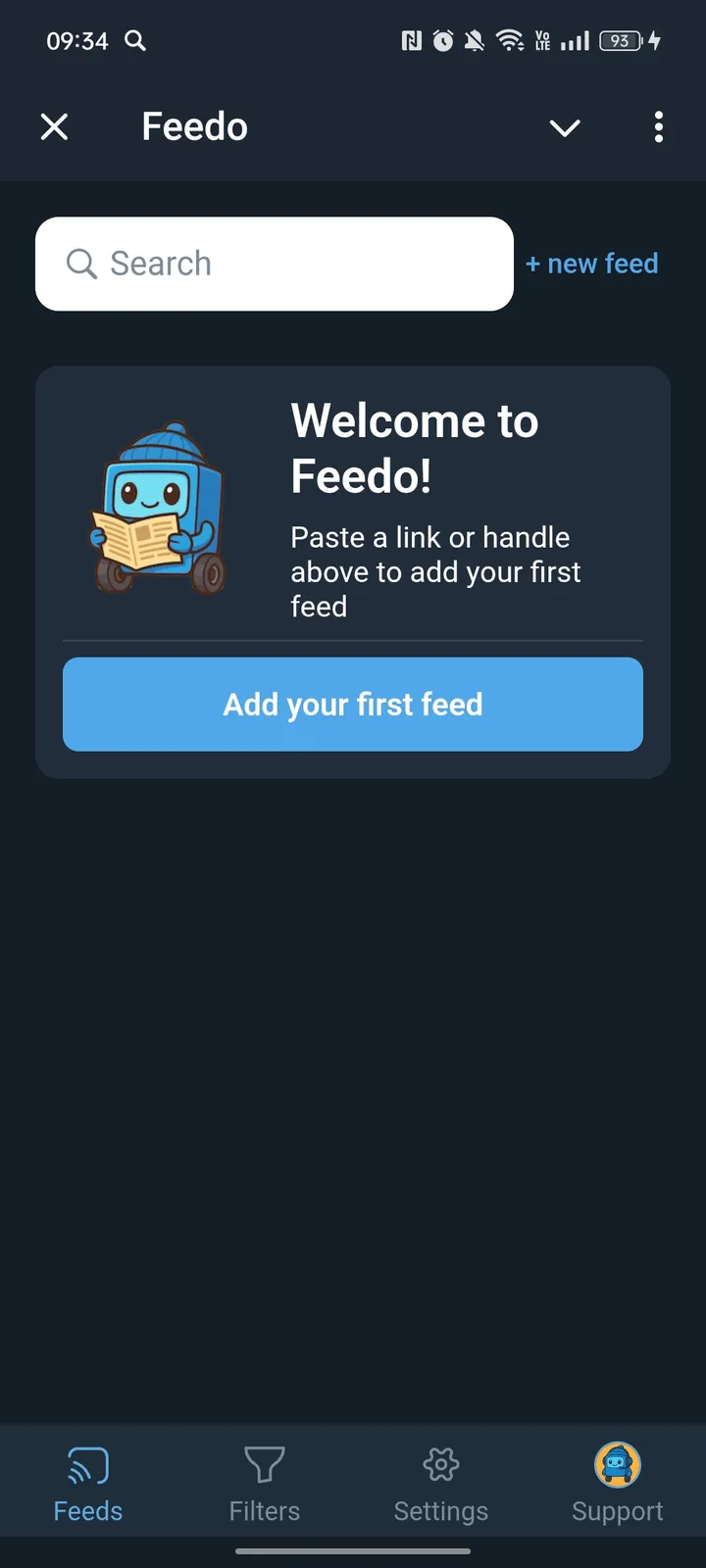Viewport: 706px width, 1568px height.
Task: Open the search icon in the status bar
Action: tap(135, 41)
